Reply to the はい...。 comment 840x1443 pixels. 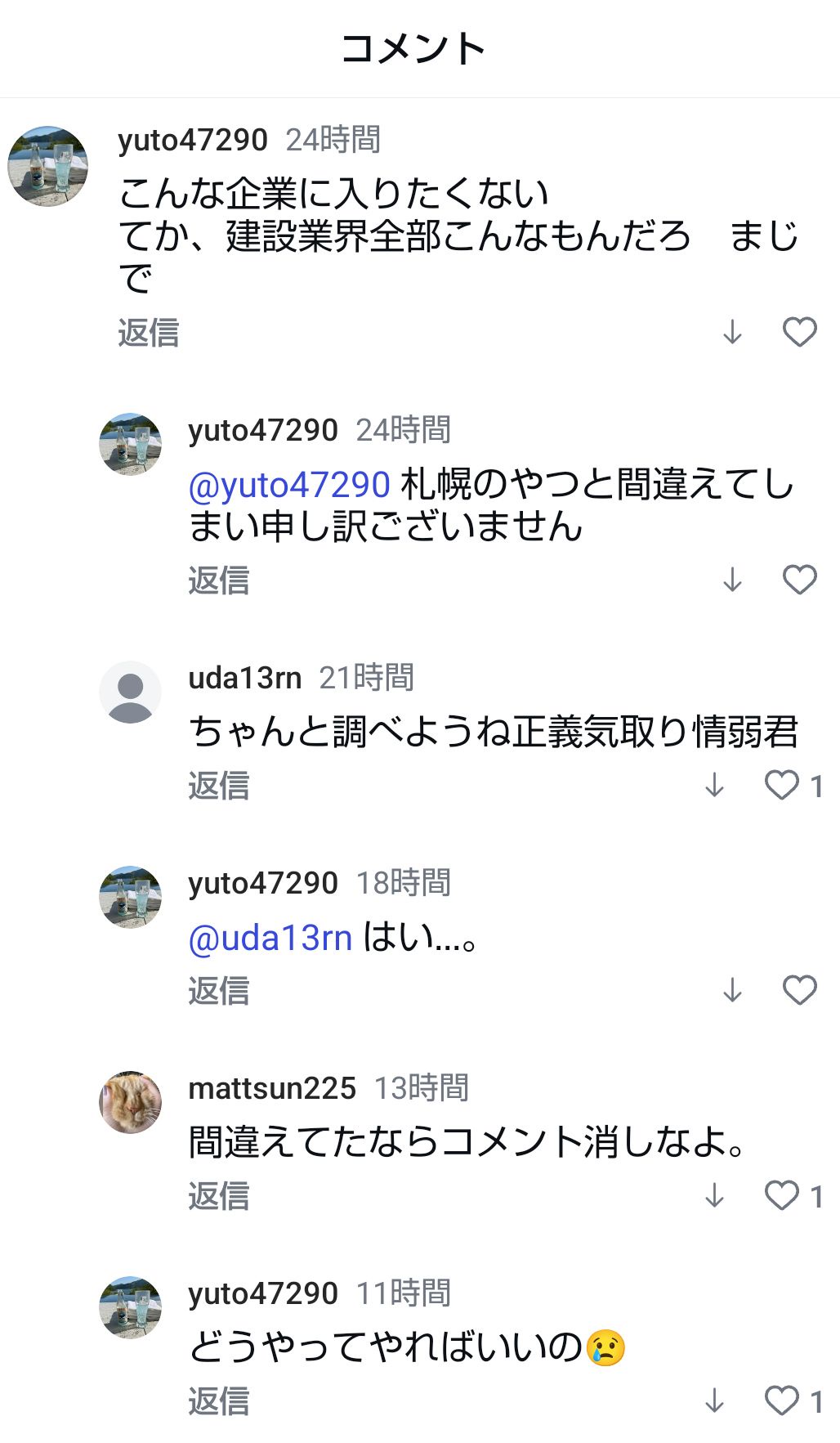coord(218,991)
